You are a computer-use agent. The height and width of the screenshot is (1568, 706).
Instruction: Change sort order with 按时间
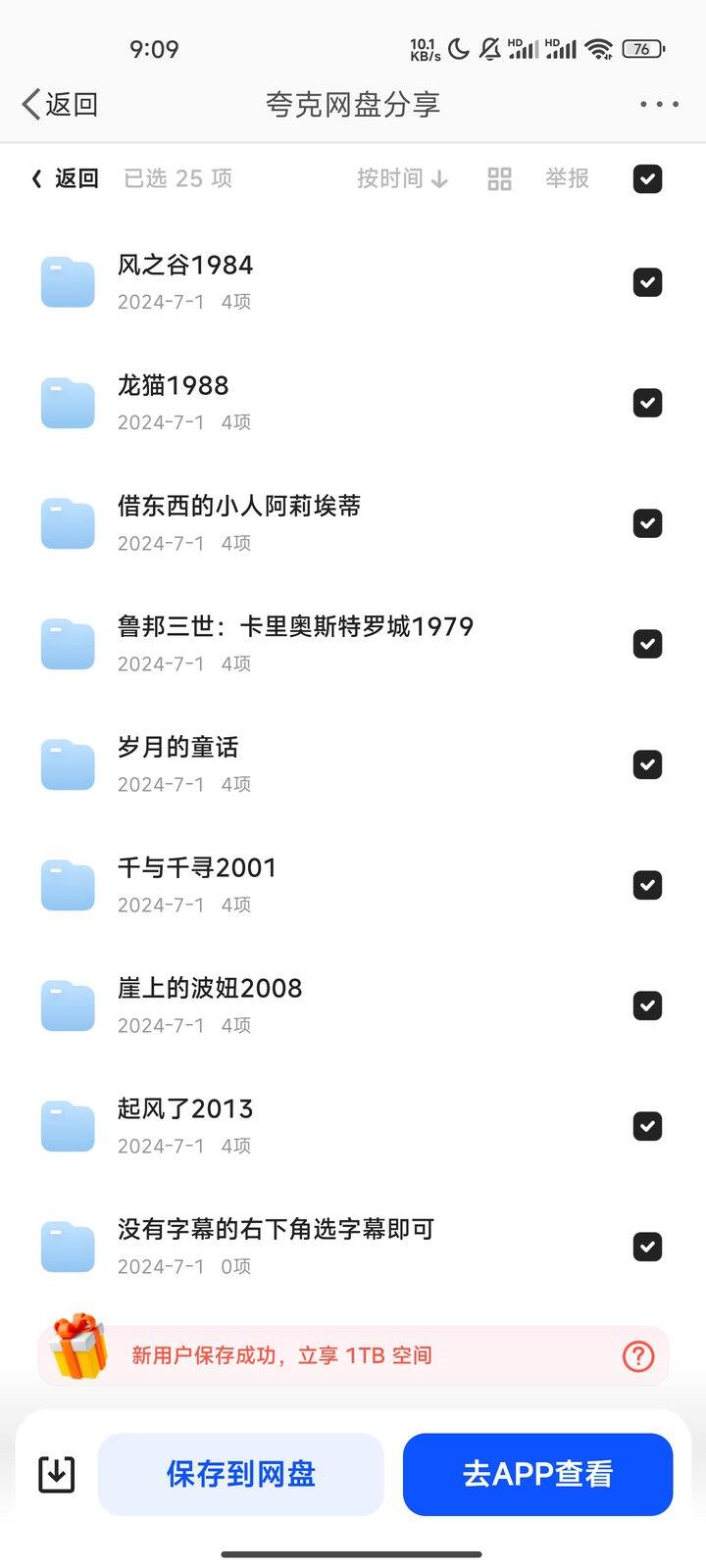coord(402,178)
